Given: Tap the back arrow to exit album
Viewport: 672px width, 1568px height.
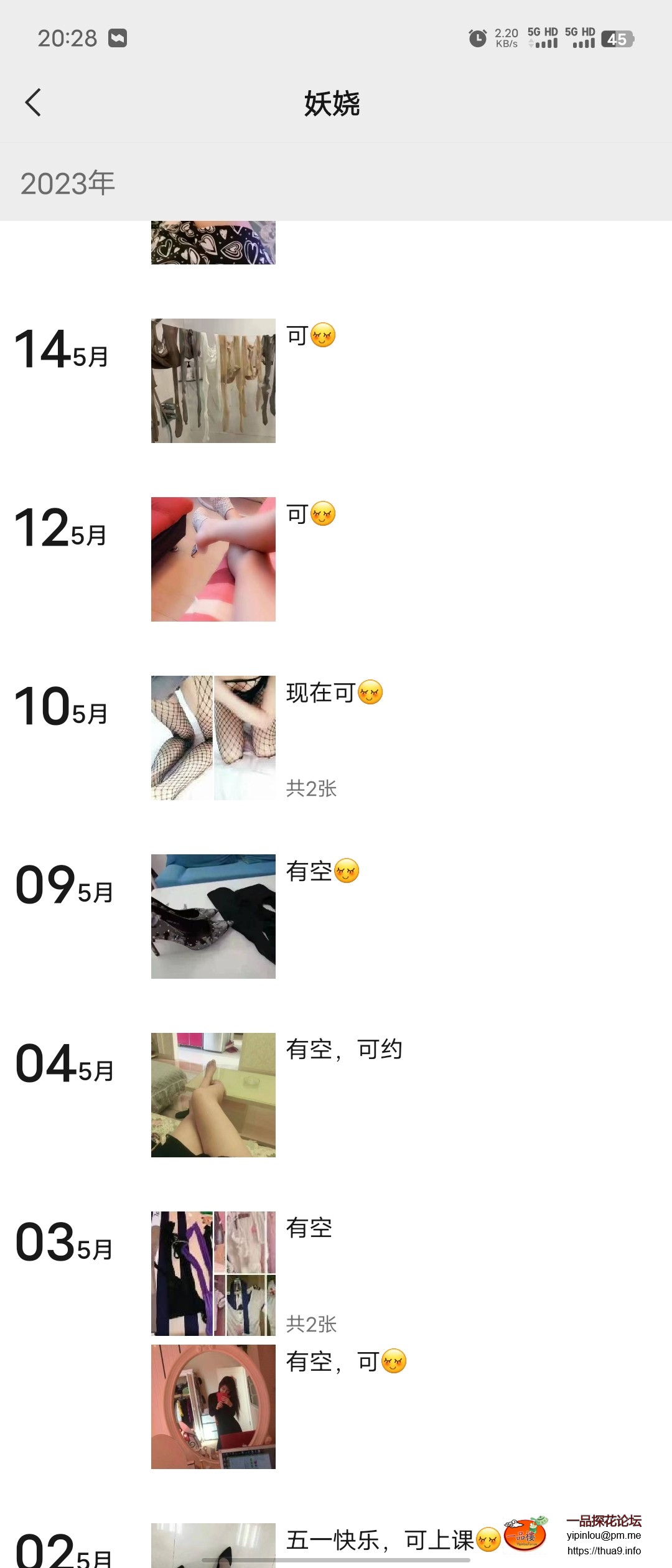Looking at the screenshot, I should point(32,103).
